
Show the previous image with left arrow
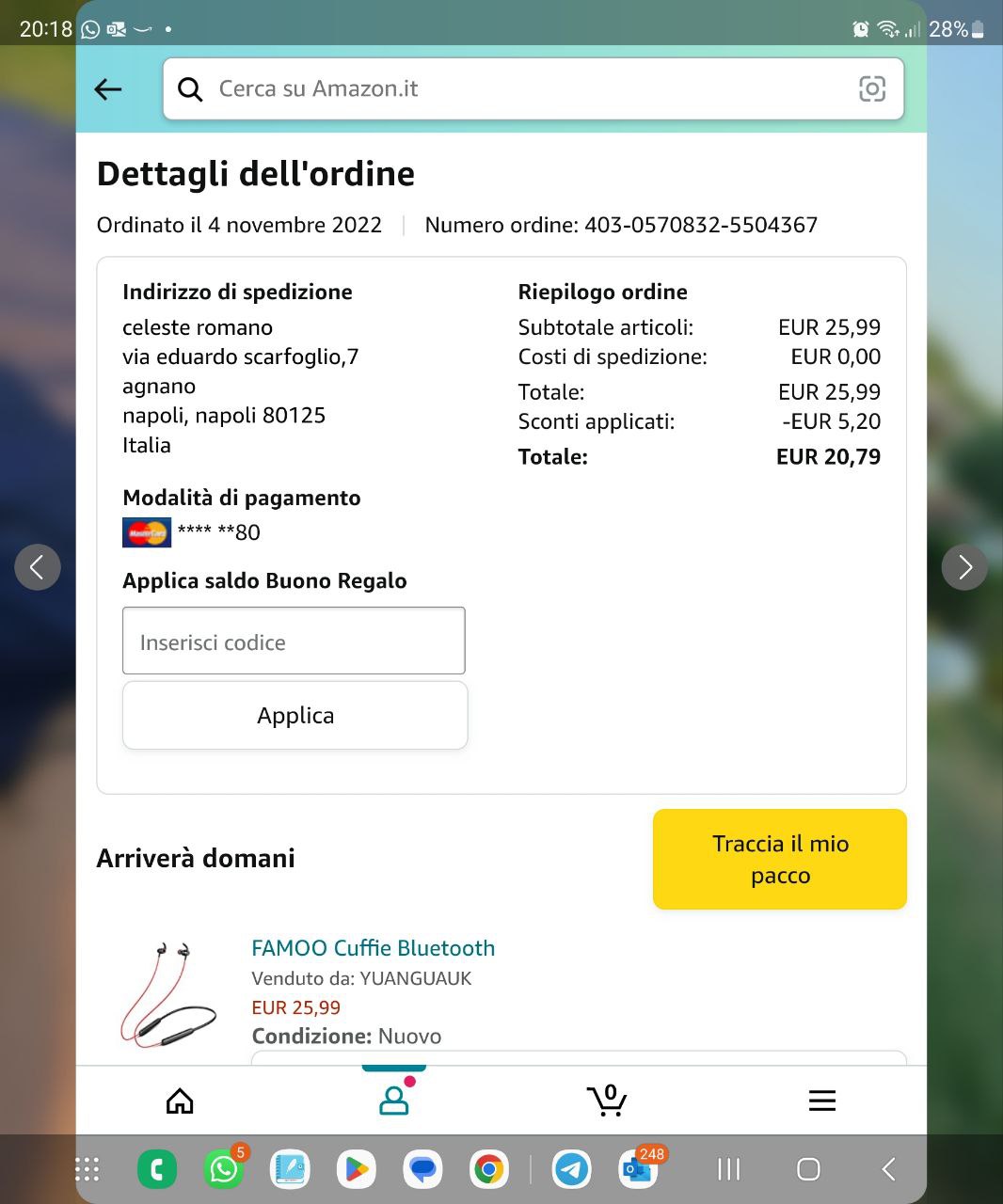(x=38, y=567)
